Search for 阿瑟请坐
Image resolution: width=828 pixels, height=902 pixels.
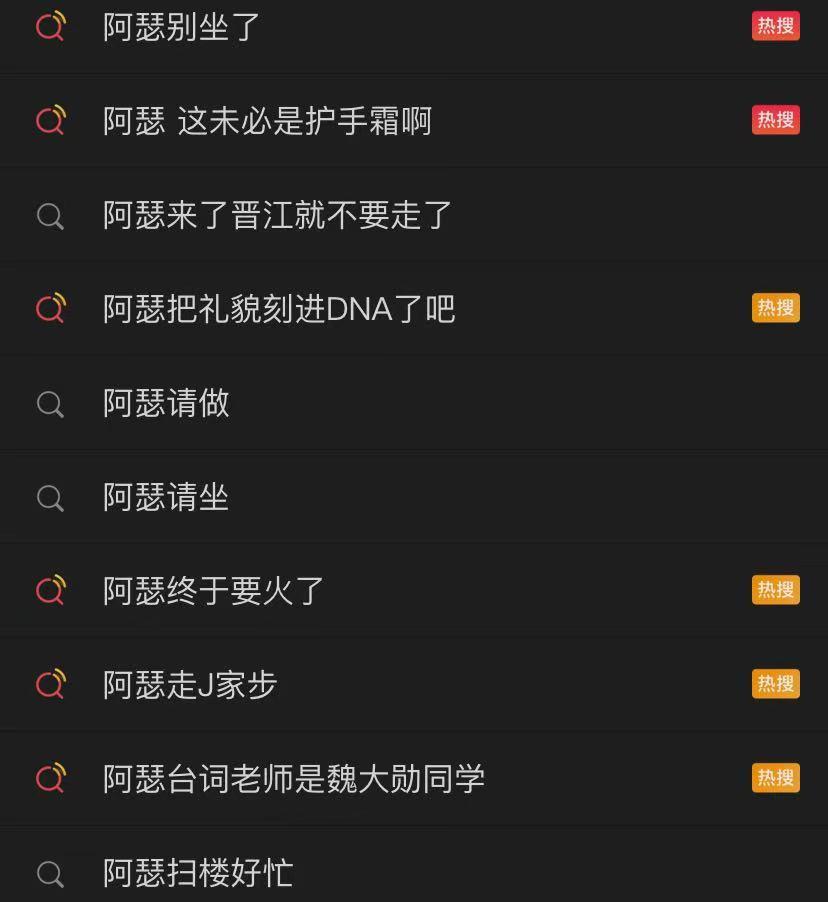point(166,497)
